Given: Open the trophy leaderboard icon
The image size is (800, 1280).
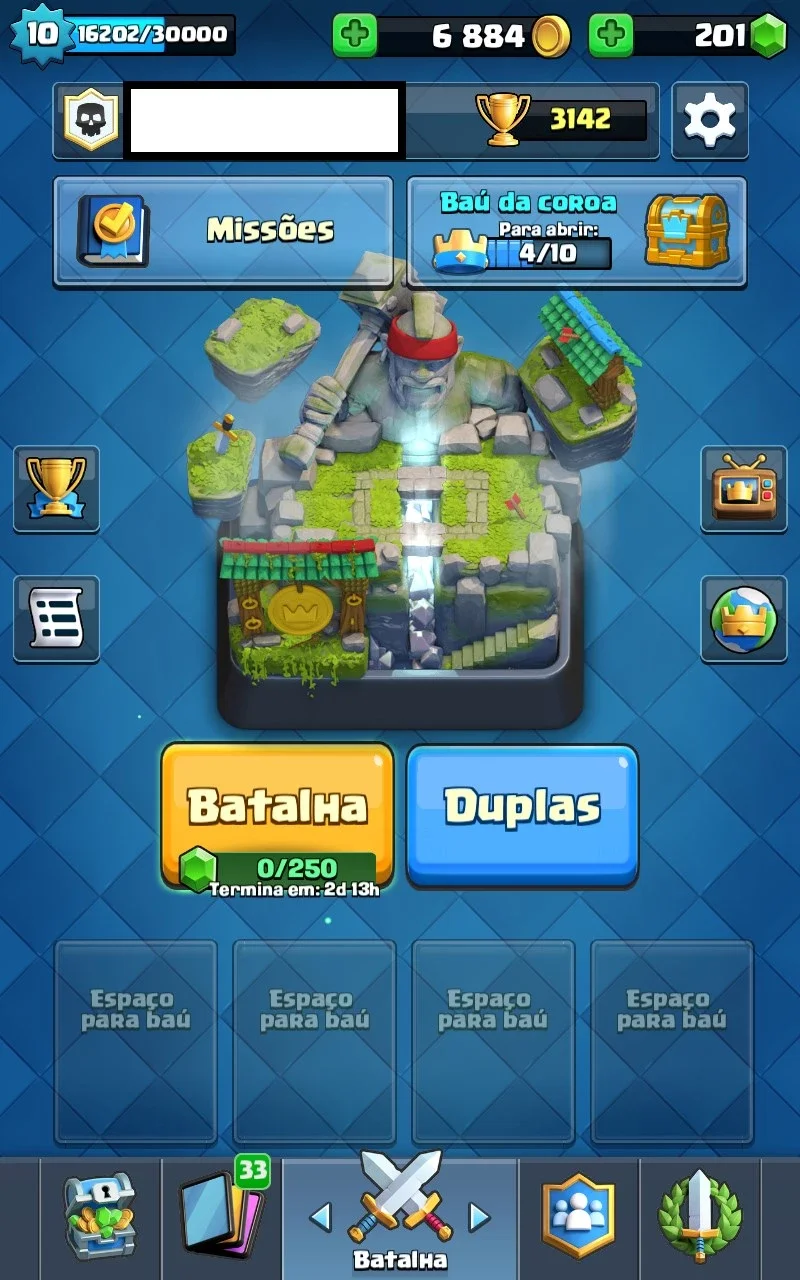Looking at the screenshot, I should (56, 488).
